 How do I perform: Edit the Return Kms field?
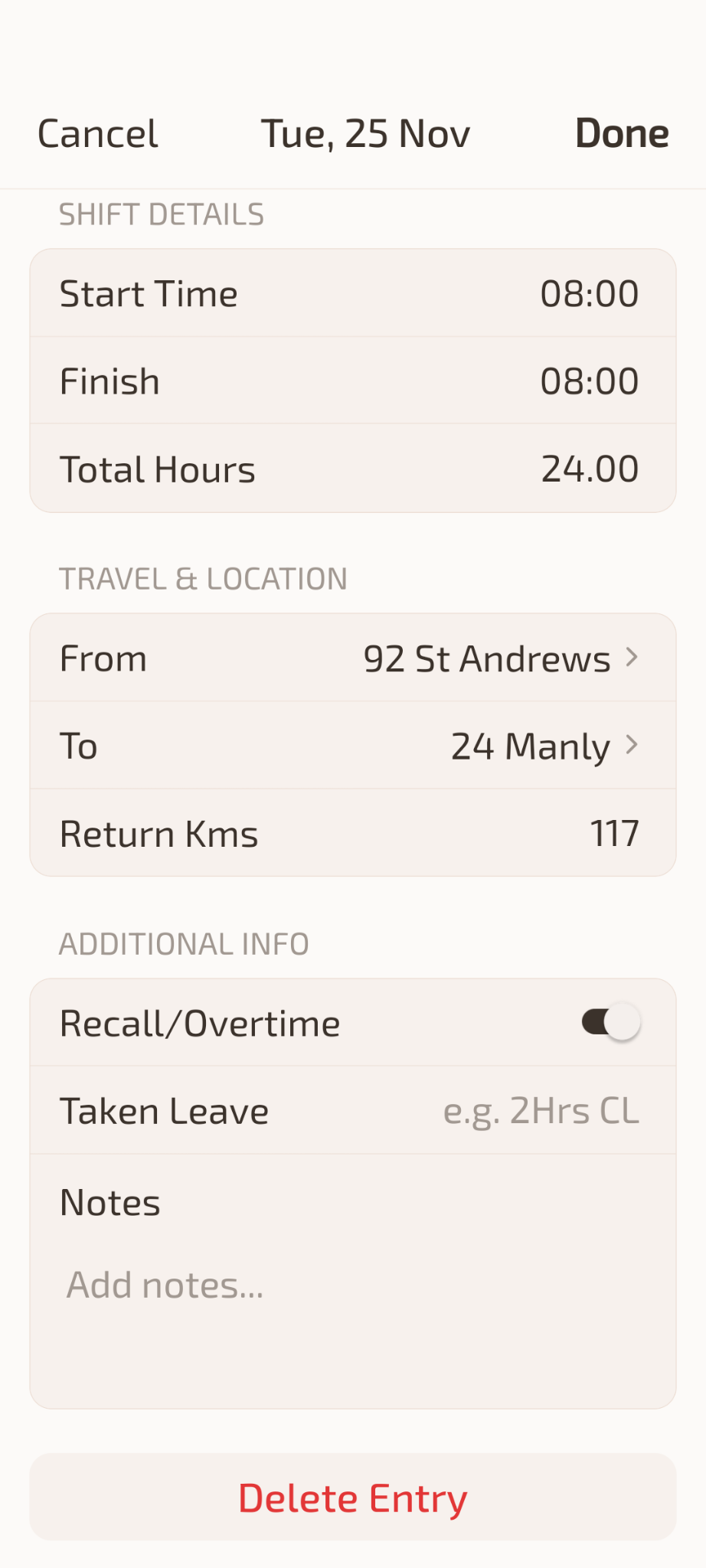click(613, 834)
